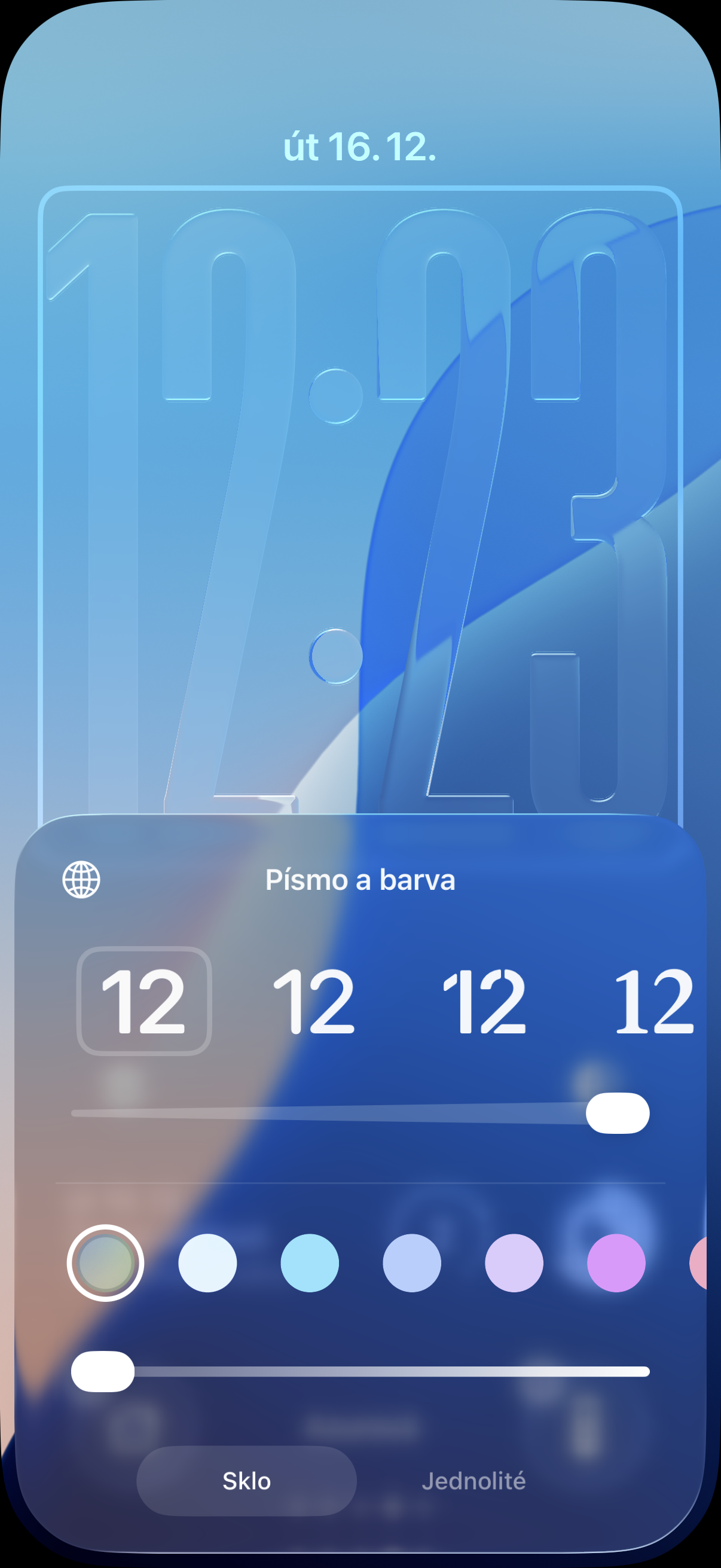Tap the date widget út 16. 12.
The width and height of the screenshot is (721, 1568).
[359, 147]
